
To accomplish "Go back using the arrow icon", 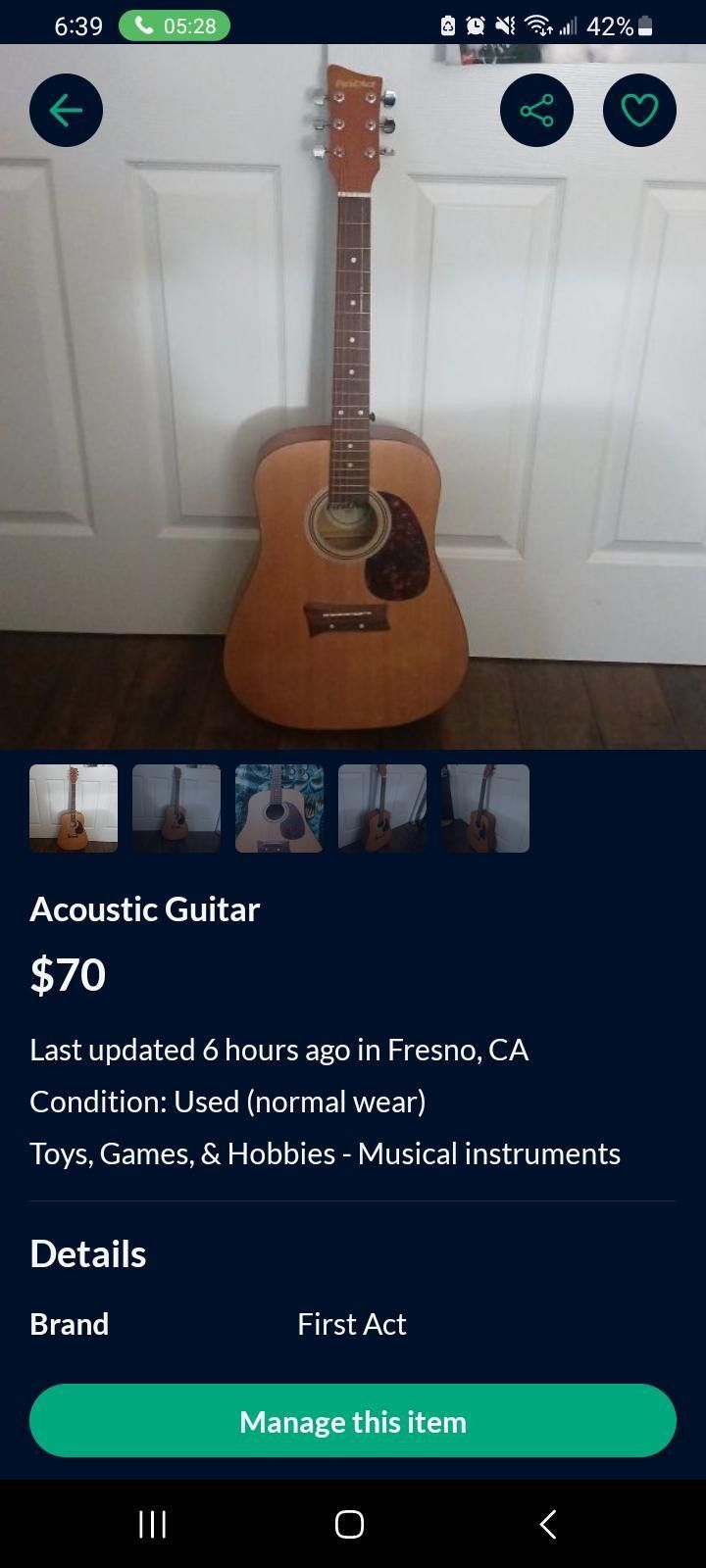I will pos(66,110).
